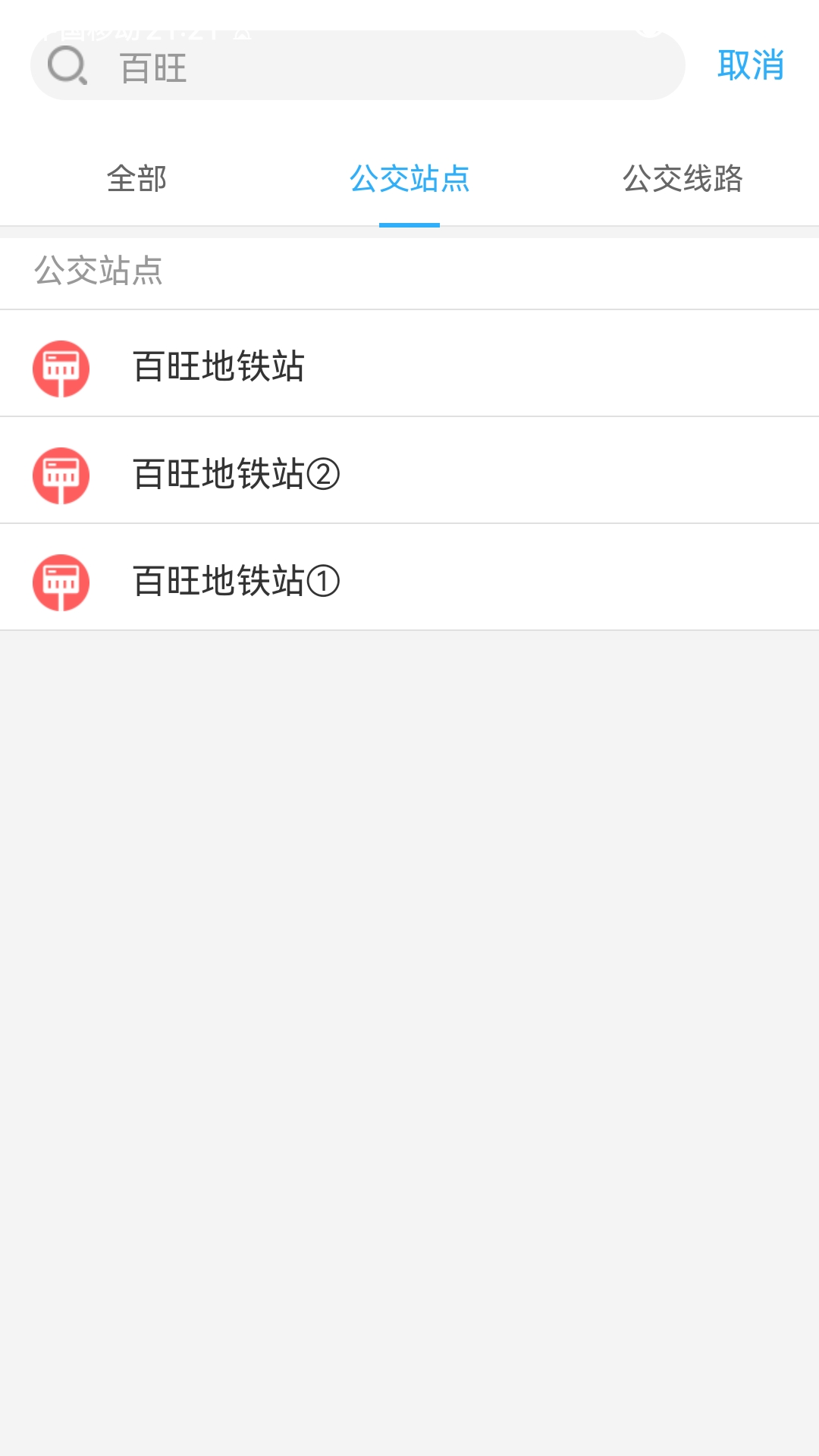Viewport: 819px width, 1456px height.
Task: Click the blue underline beneath 公交站点
Action: click(409, 224)
